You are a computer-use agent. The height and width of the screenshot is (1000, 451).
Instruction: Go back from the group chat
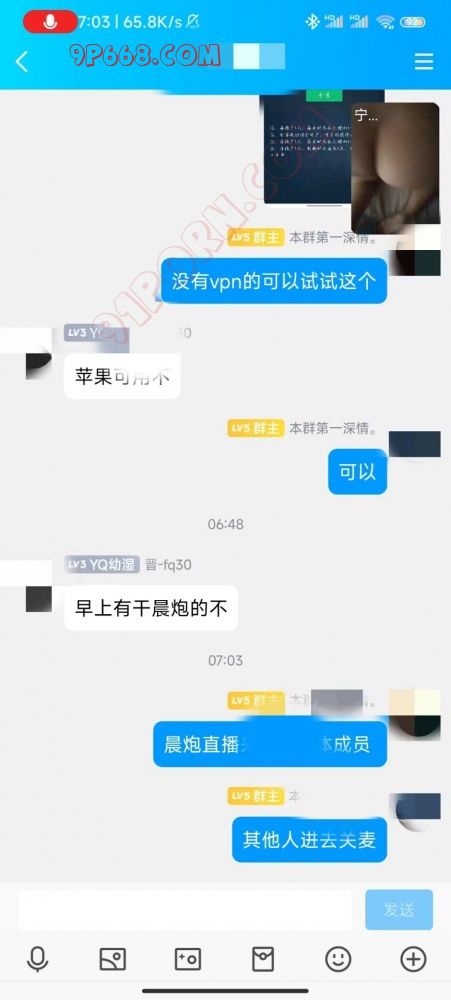point(22,62)
